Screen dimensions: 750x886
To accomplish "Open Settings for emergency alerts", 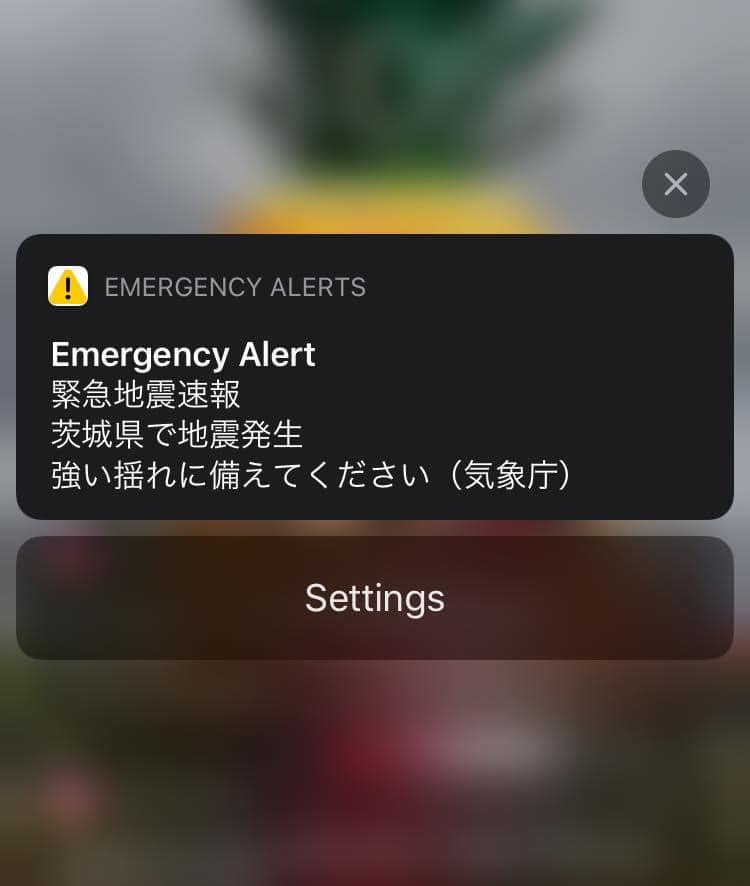I will [x=375, y=598].
